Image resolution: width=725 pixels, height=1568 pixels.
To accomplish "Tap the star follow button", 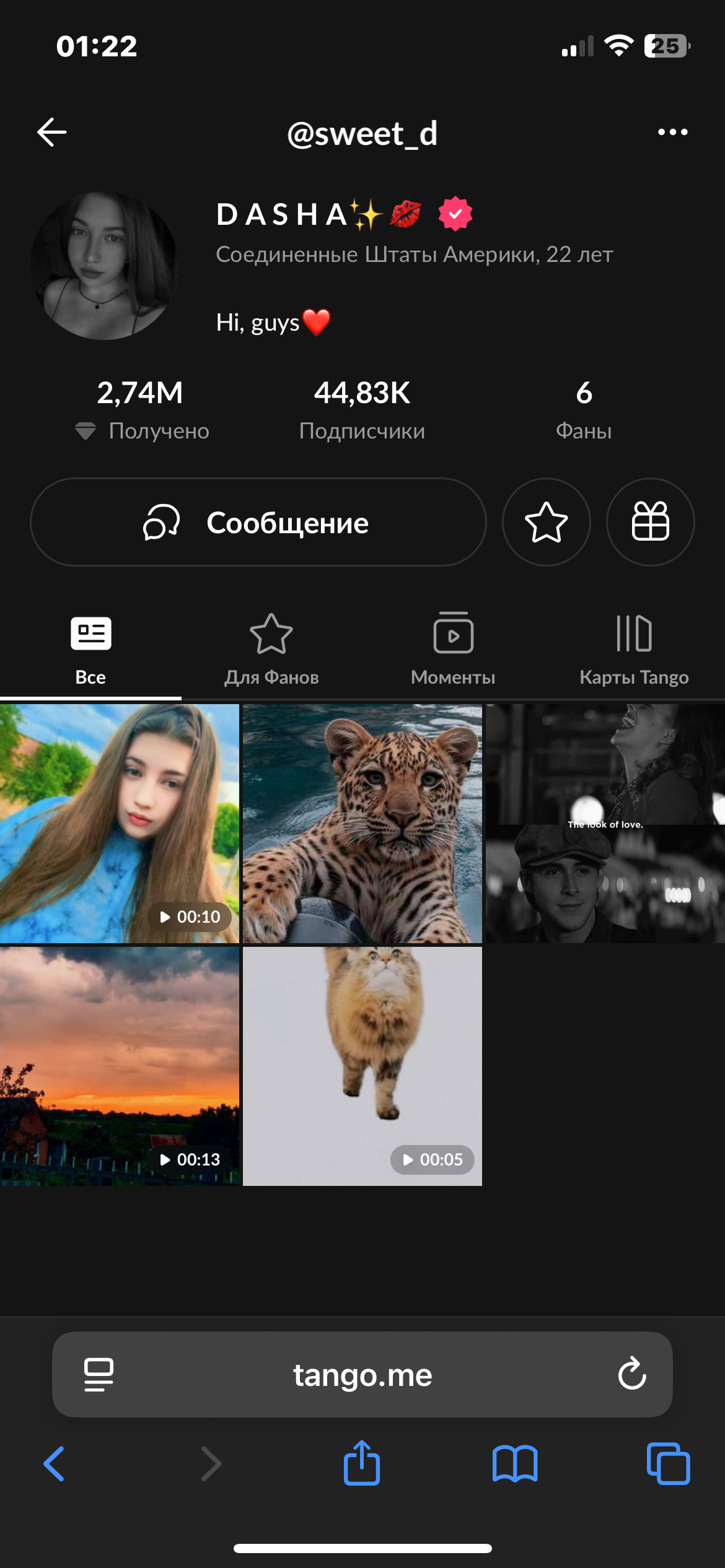I will pos(546,522).
